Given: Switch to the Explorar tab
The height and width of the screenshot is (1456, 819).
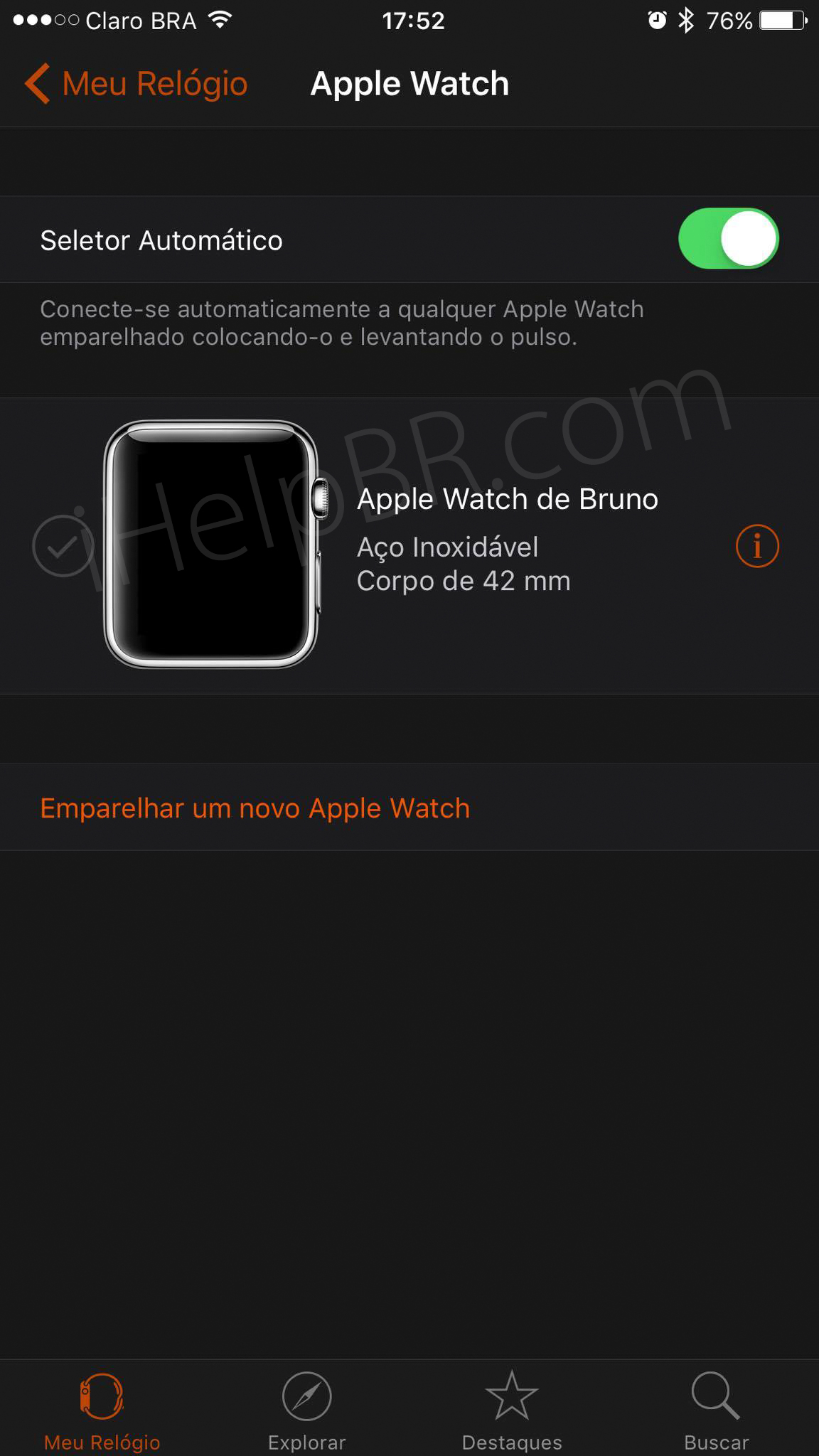Looking at the screenshot, I should pyautogui.click(x=306, y=1410).
